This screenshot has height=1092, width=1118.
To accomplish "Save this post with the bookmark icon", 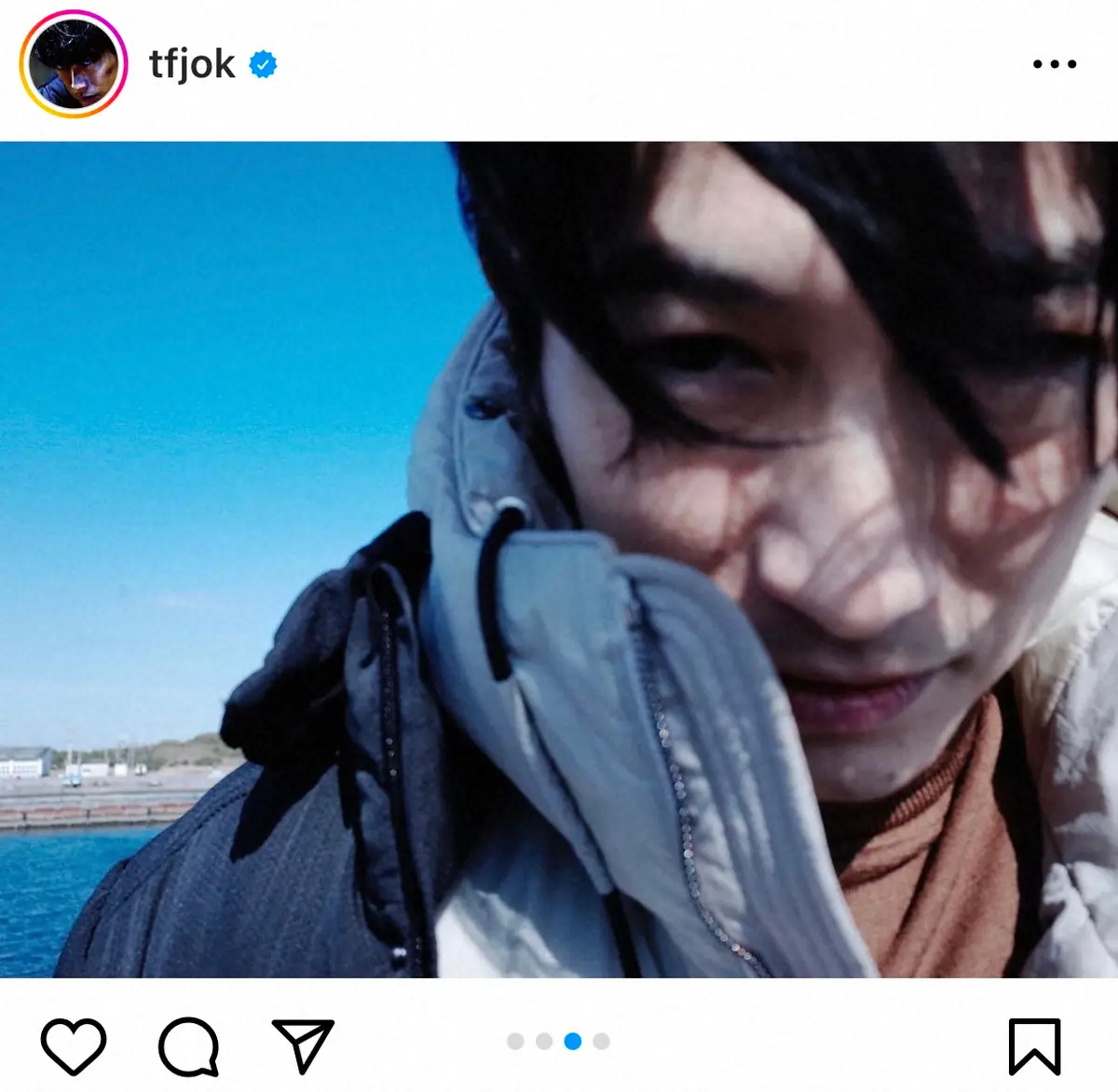I will (x=1034, y=1045).
